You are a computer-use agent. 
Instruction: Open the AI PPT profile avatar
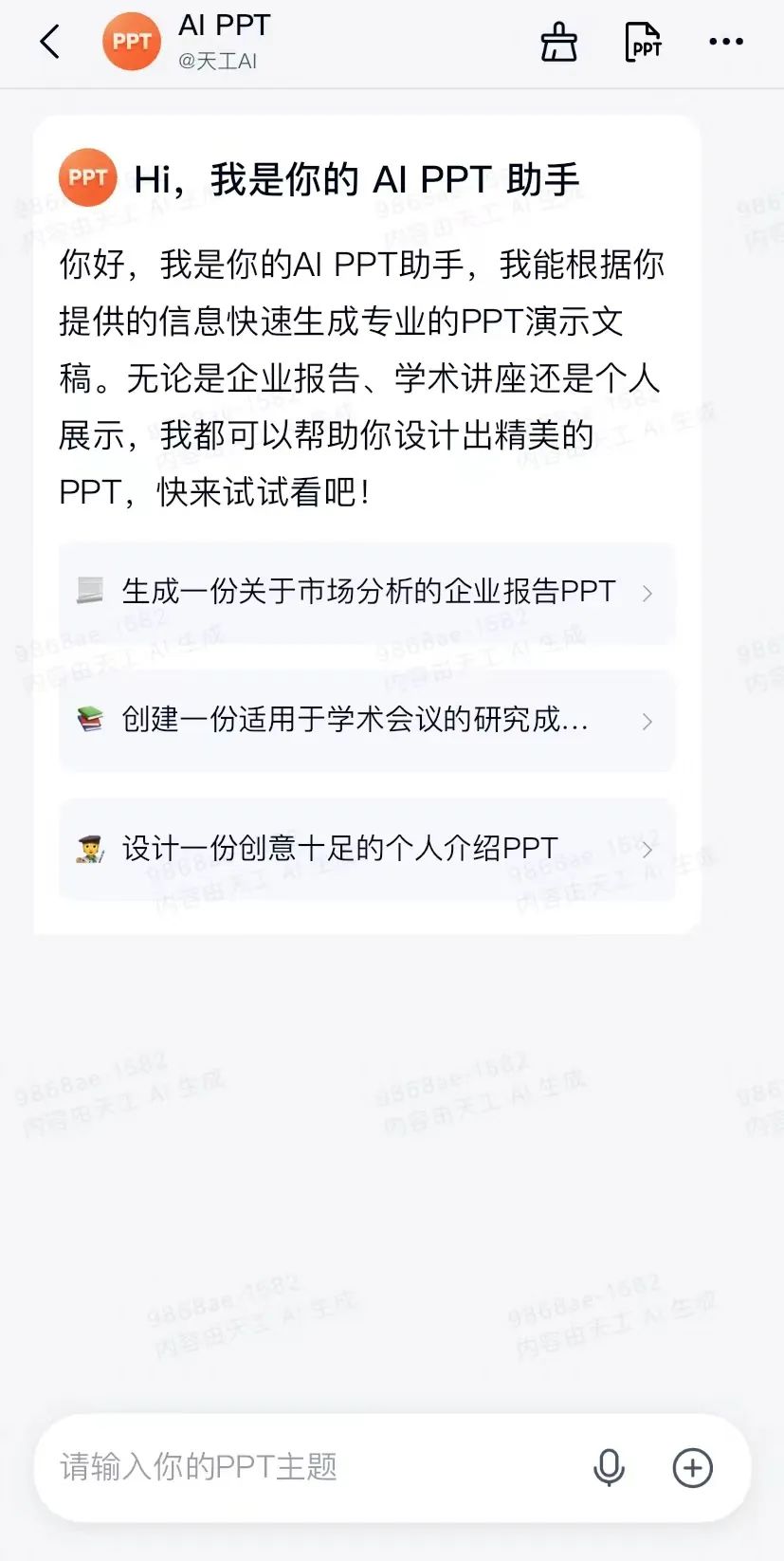[132, 42]
